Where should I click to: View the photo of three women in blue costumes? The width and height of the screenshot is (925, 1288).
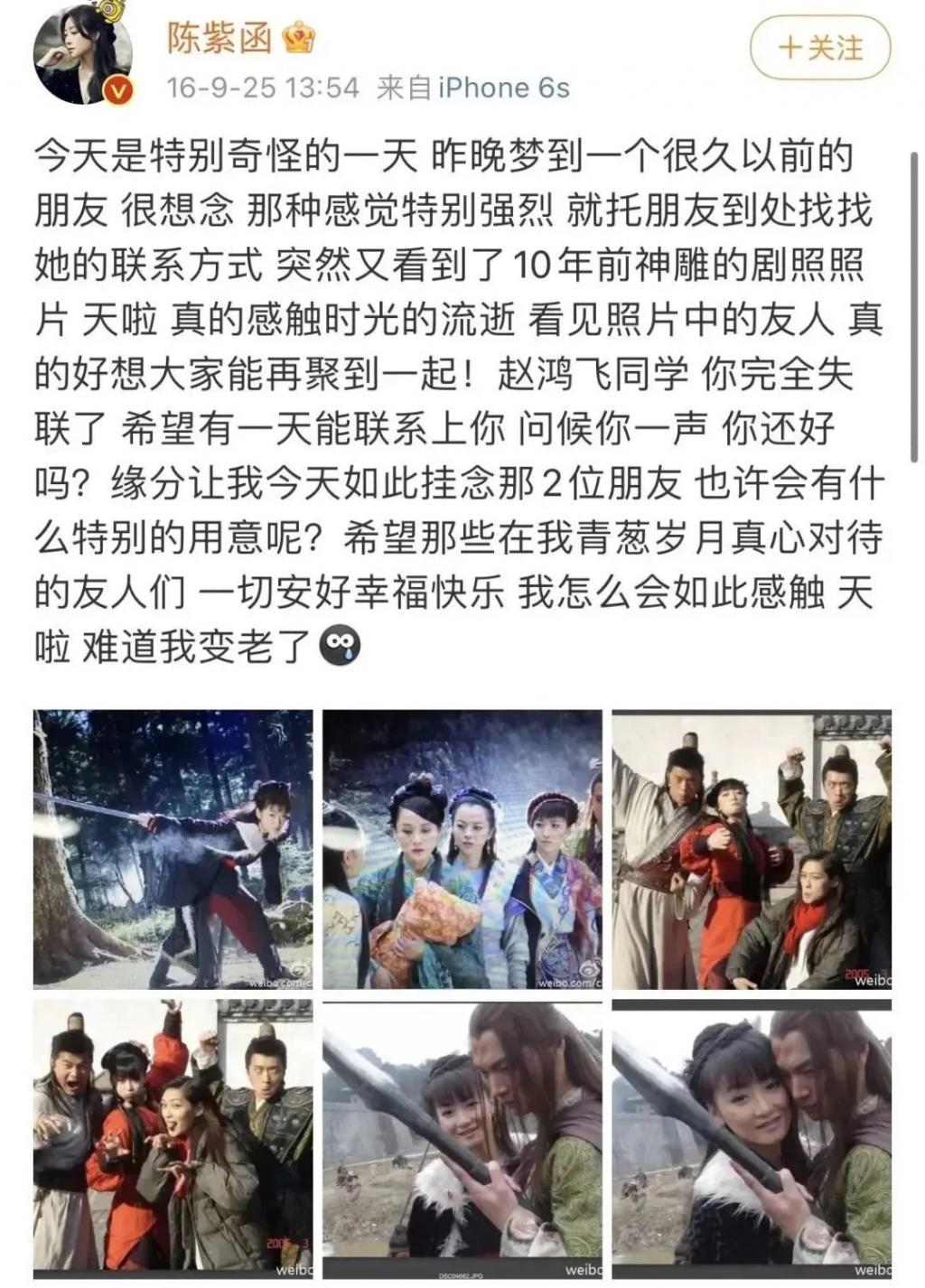(x=462, y=849)
